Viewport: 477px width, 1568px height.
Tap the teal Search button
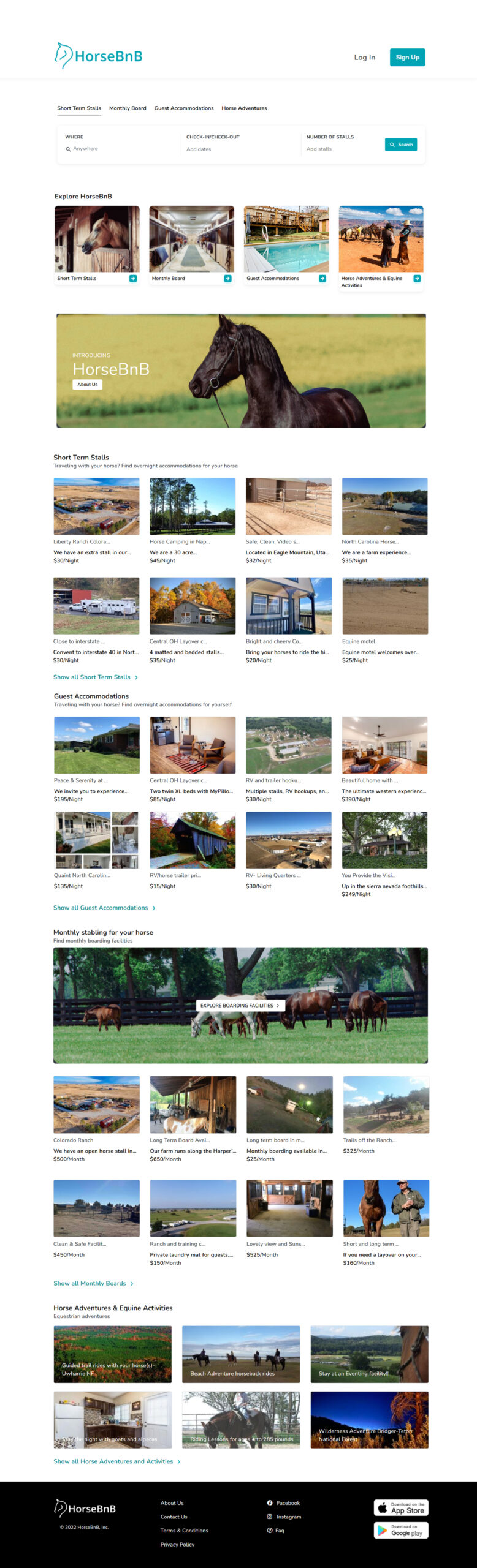(x=401, y=145)
